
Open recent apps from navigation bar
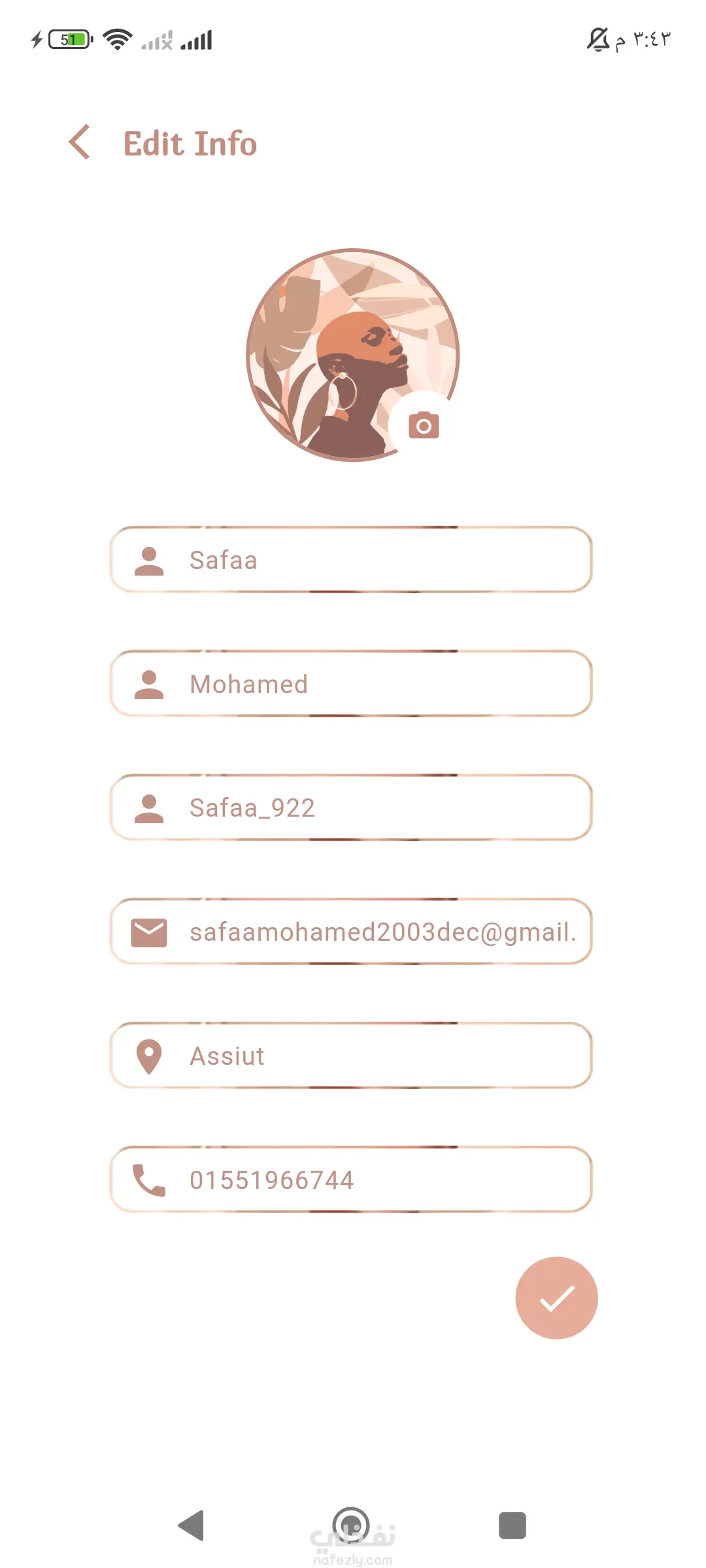(512, 1526)
